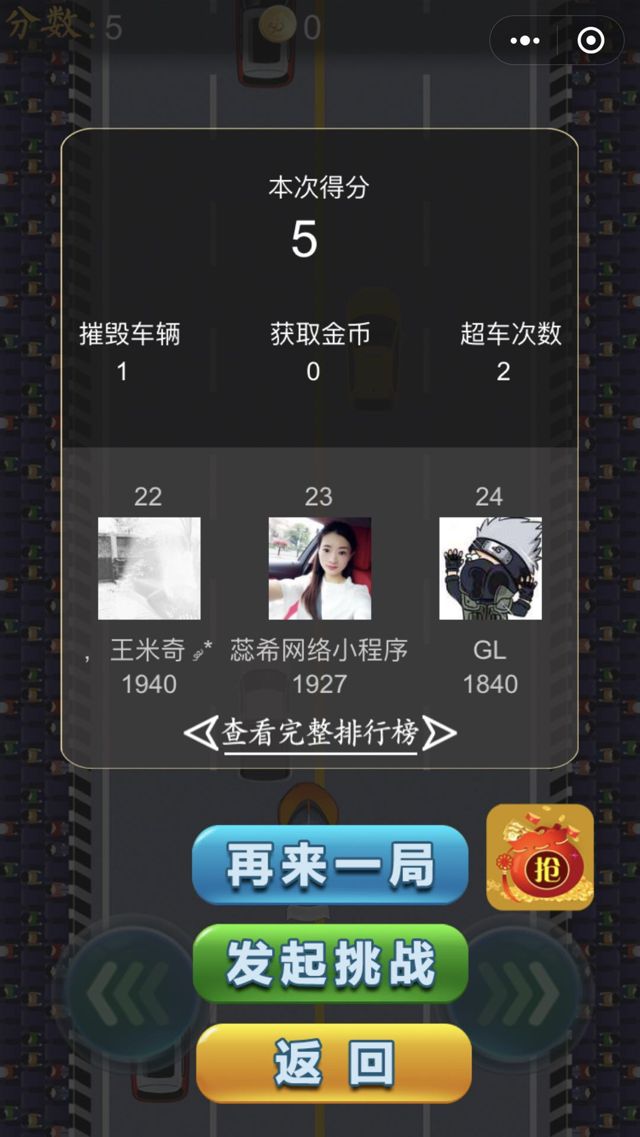640x1137 pixels.
Task: Start a challenge with 发起挑战
Action: (330, 964)
